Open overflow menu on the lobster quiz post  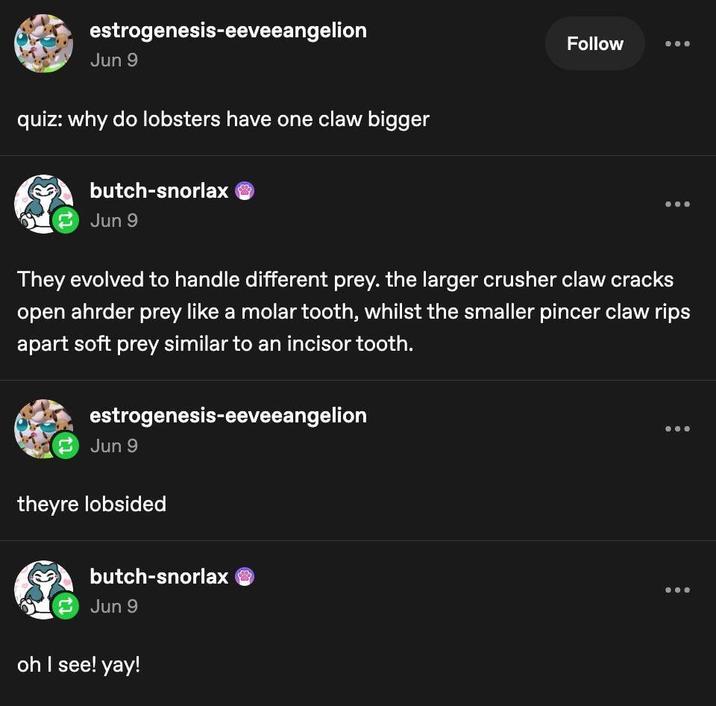(x=677, y=44)
